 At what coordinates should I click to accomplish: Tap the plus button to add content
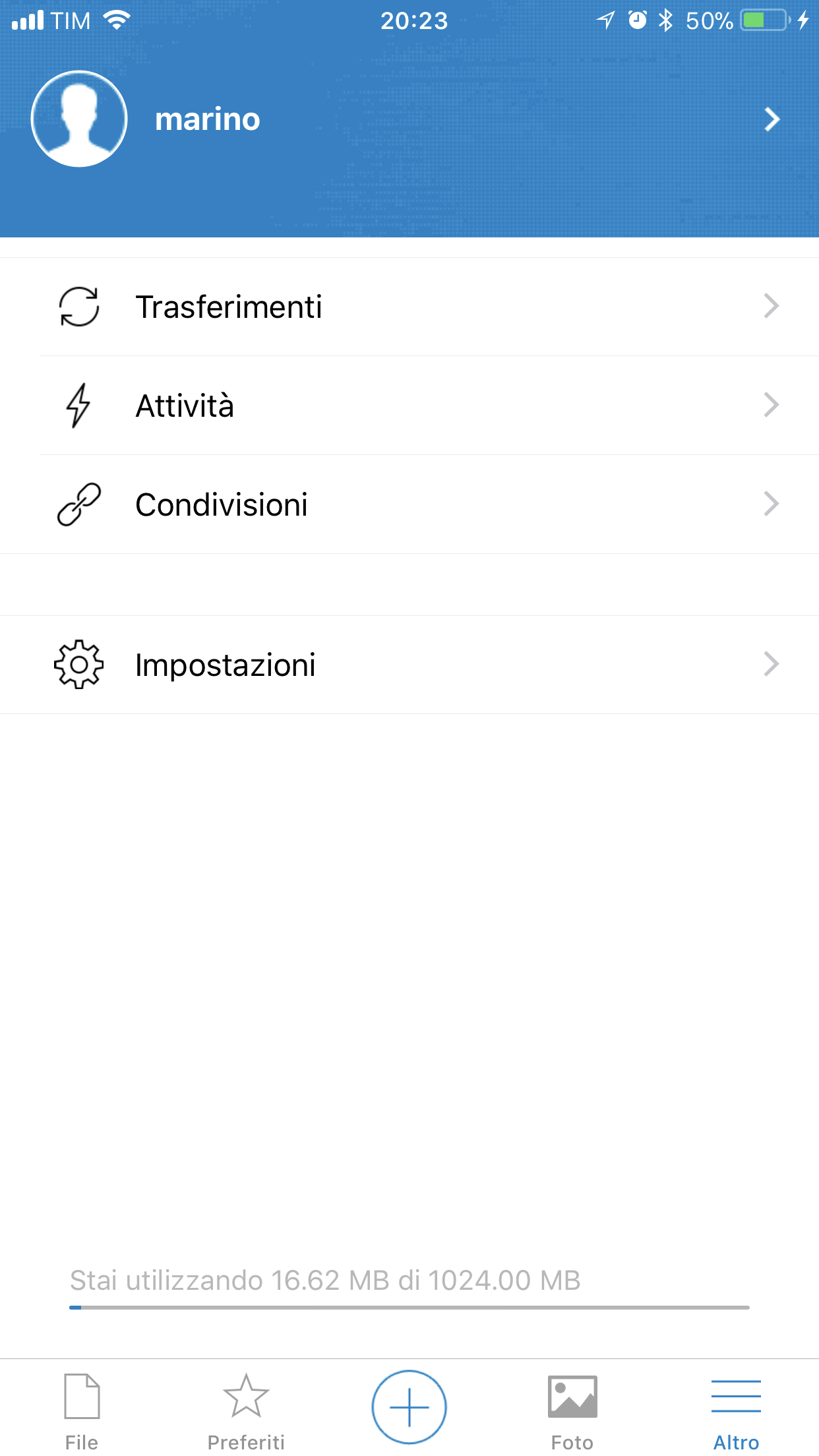point(409,1407)
